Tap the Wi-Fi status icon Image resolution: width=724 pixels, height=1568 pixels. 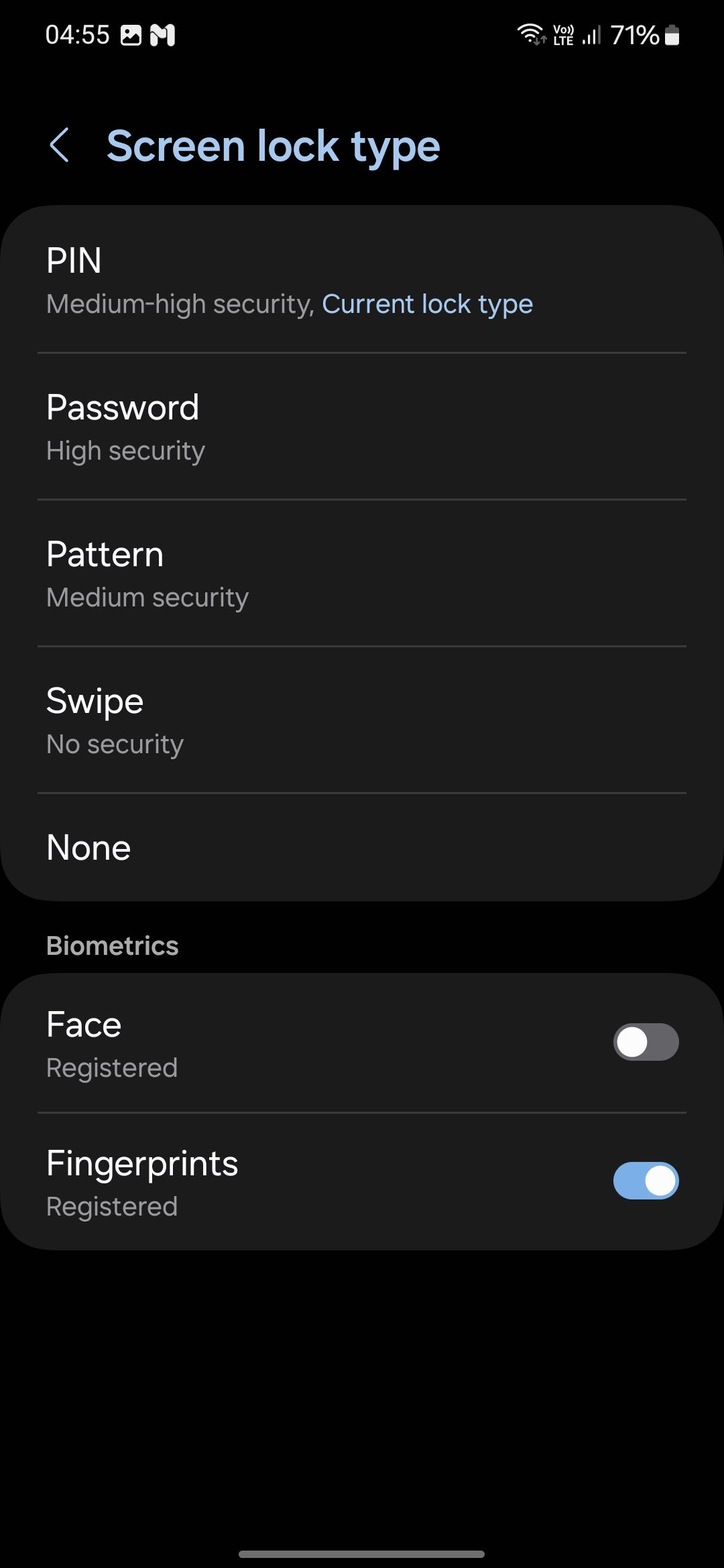click(x=532, y=34)
